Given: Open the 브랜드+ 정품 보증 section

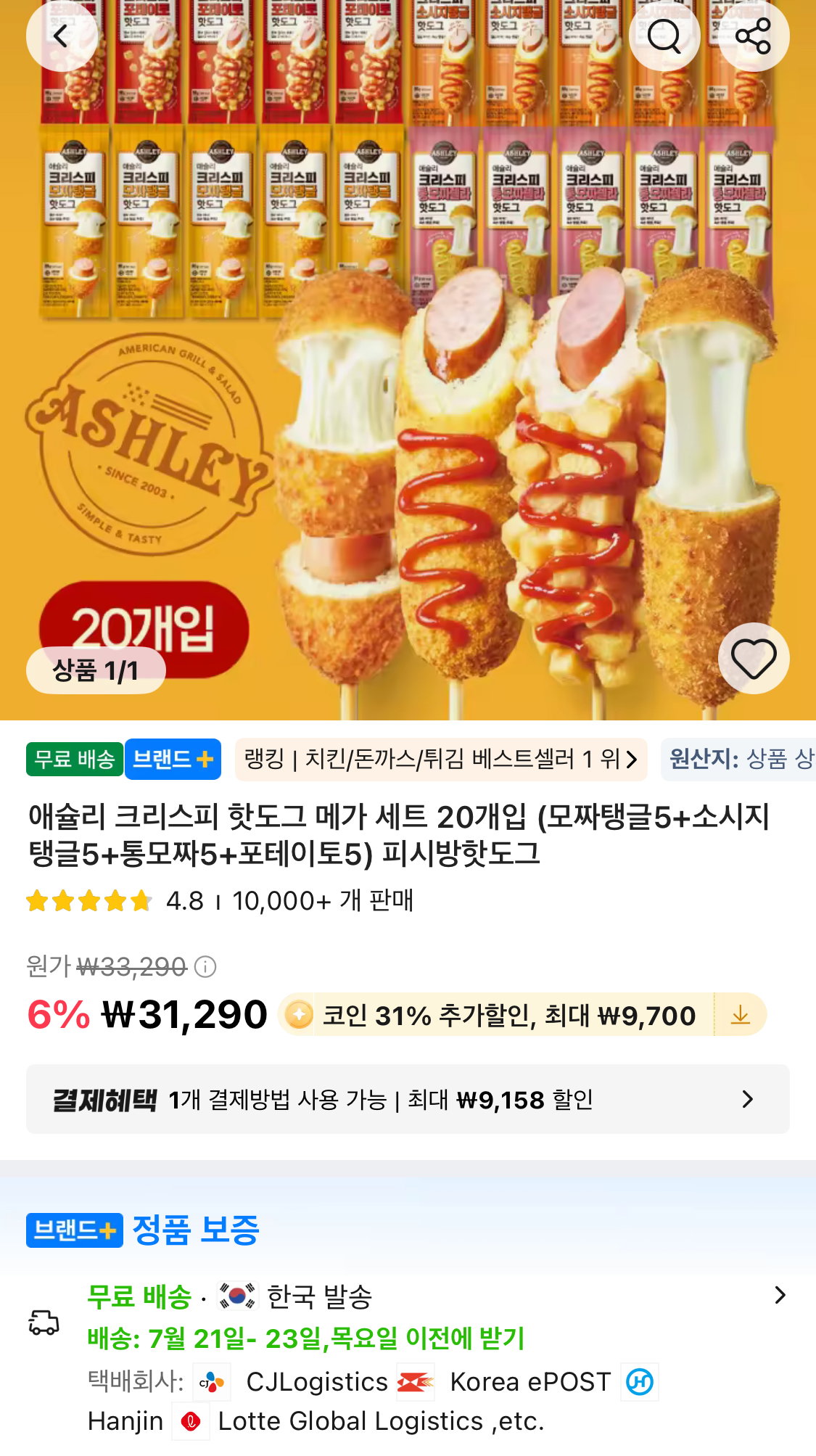Looking at the screenshot, I should coord(143,1230).
